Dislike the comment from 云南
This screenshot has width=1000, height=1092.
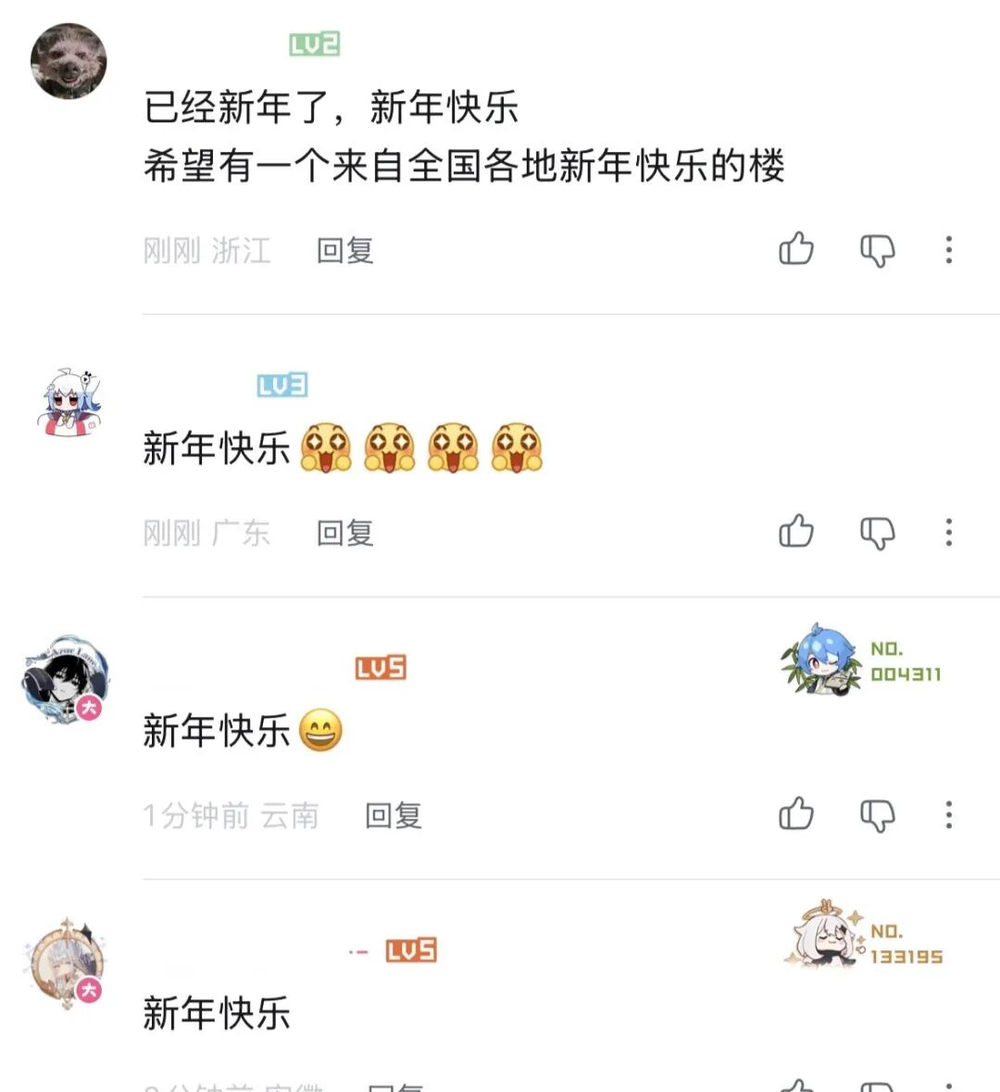[x=877, y=815]
